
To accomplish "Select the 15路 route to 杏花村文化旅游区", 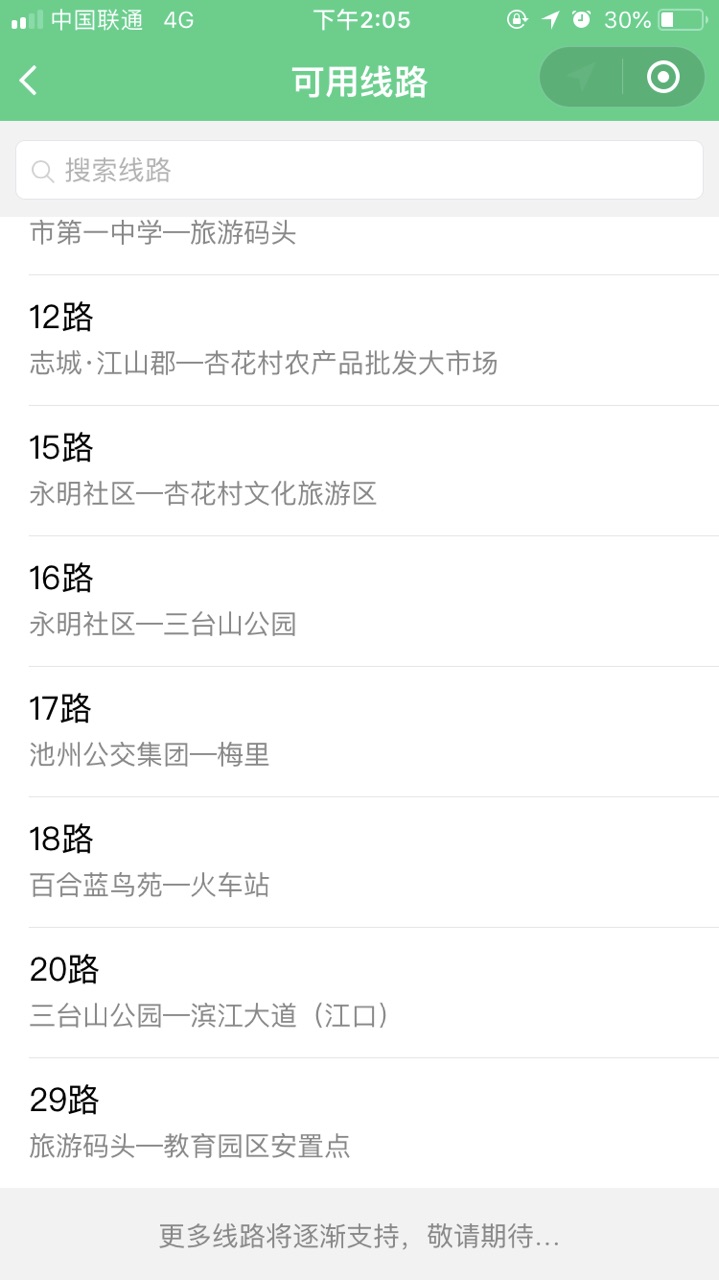I will click(x=359, y=470).
